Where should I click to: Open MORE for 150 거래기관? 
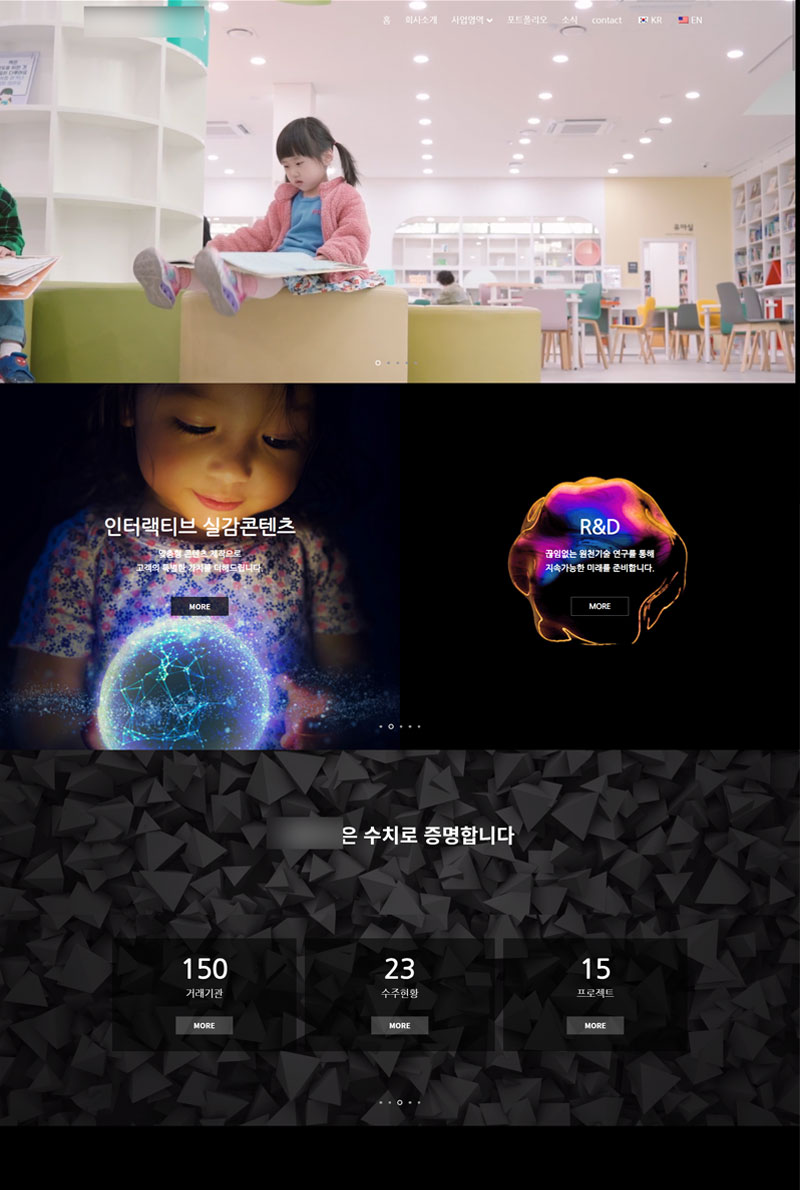point(204,1025)
